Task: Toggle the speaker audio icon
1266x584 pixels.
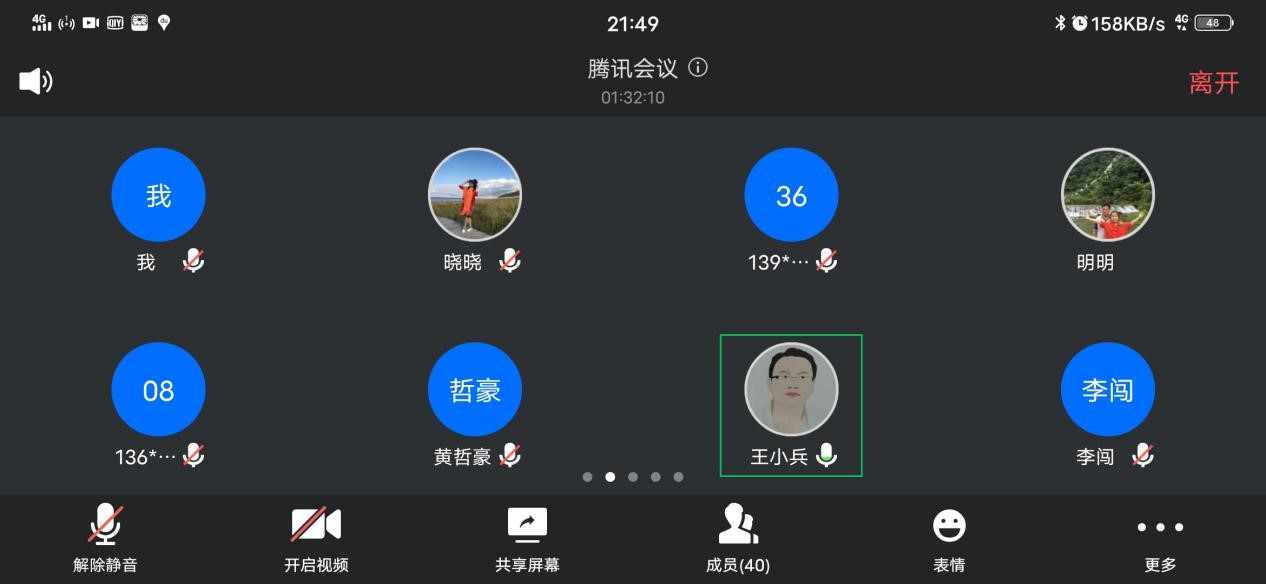Action: [36, 81]
